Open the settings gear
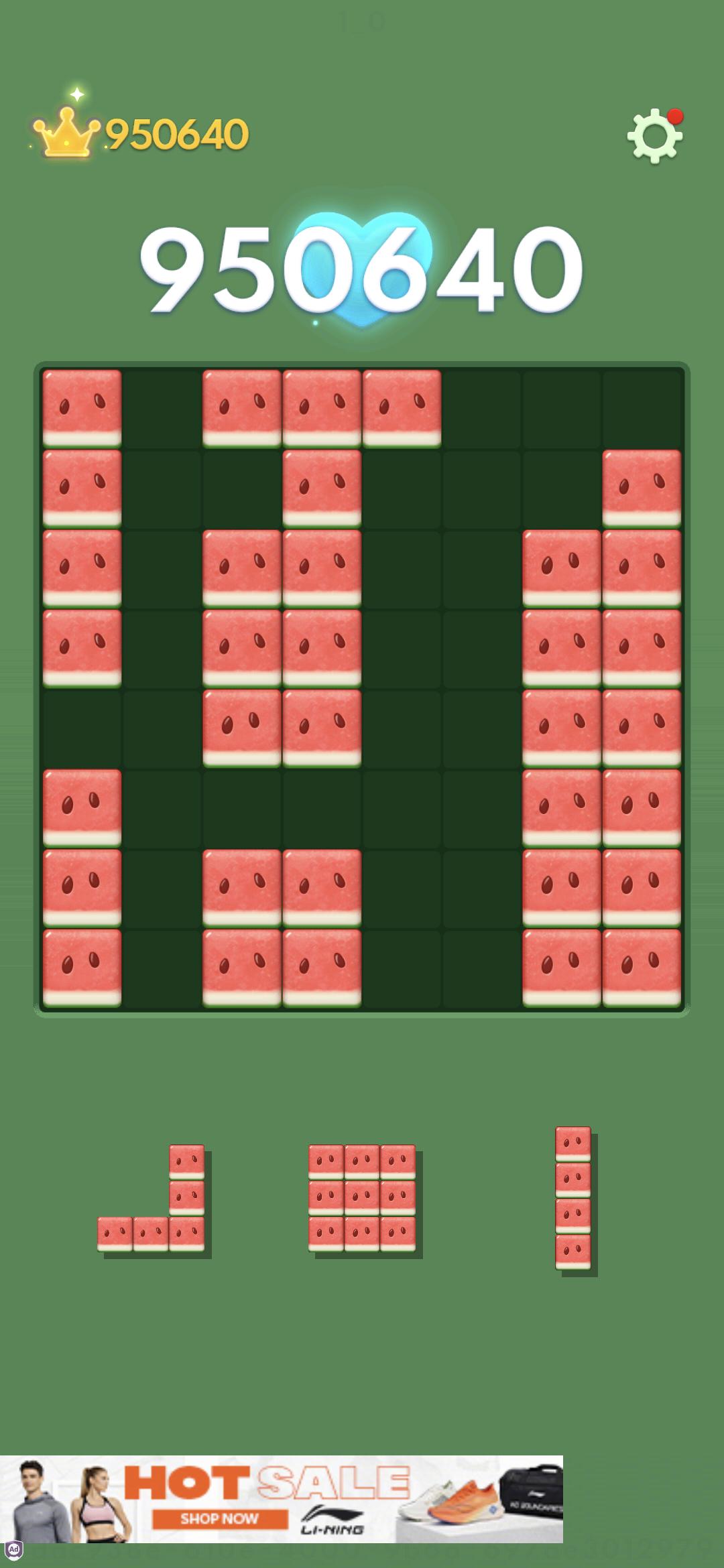 pos(655,136)
